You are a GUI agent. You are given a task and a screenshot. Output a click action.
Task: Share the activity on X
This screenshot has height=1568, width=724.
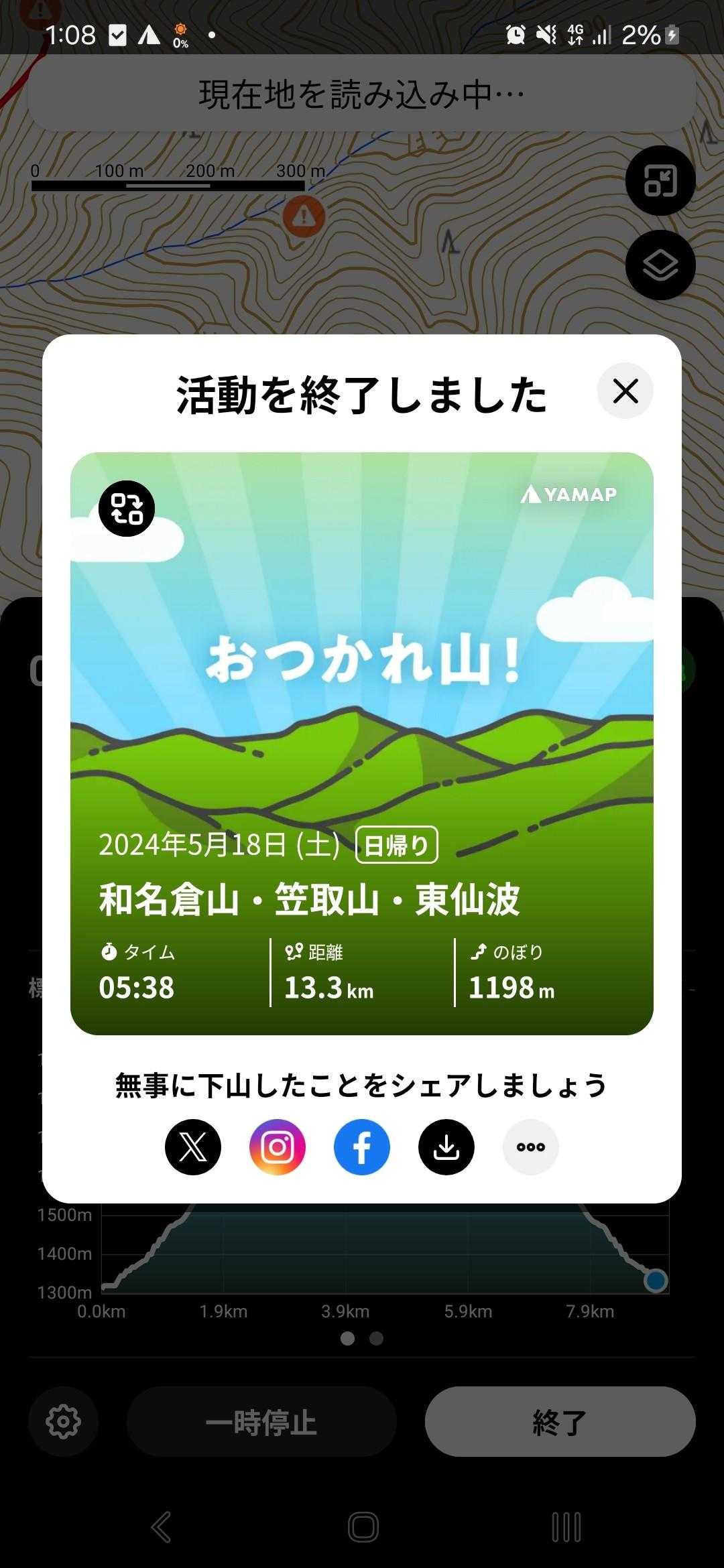193,1147
